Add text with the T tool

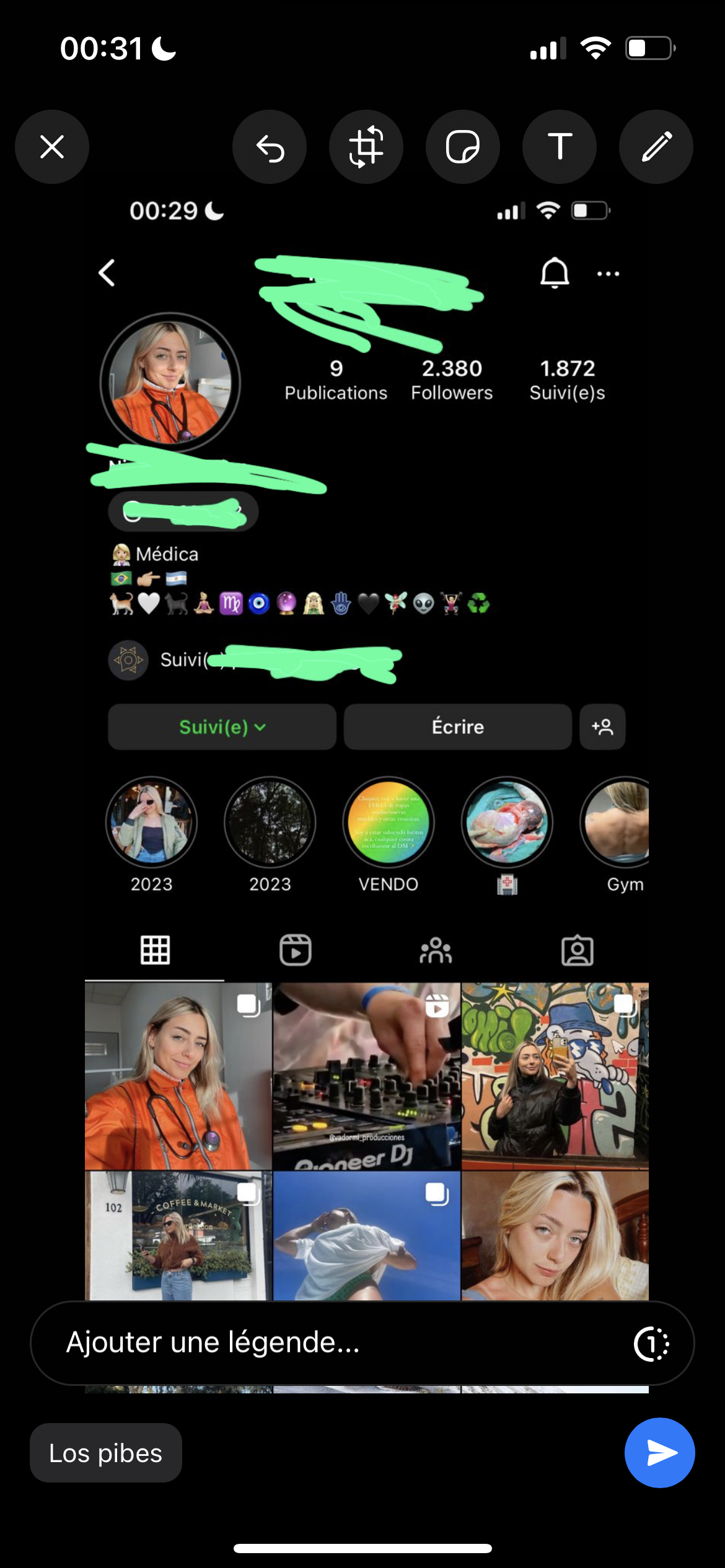(560, 147)
